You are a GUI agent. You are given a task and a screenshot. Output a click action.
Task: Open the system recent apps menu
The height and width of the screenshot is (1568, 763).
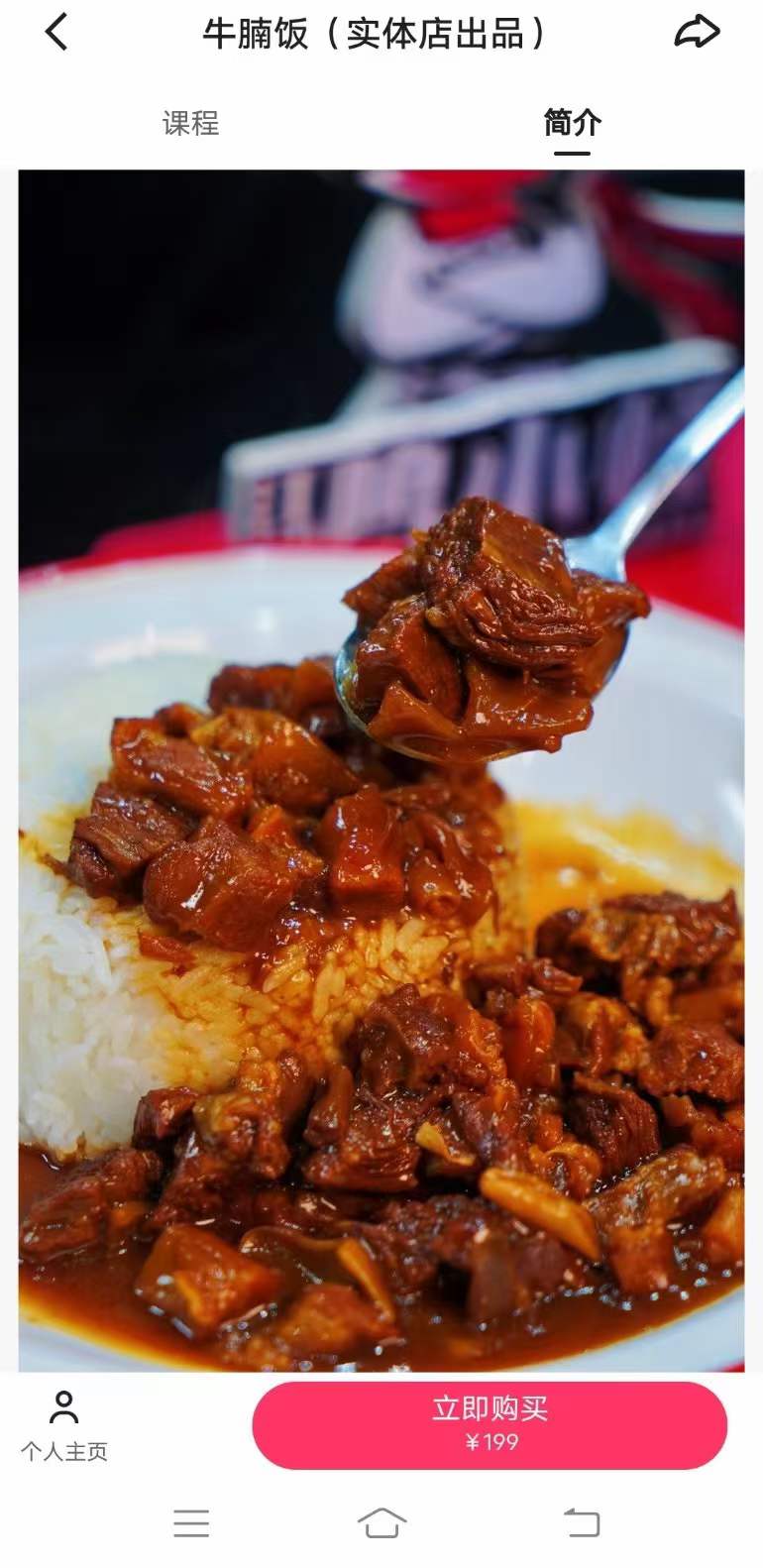(x=191, y=1522)
